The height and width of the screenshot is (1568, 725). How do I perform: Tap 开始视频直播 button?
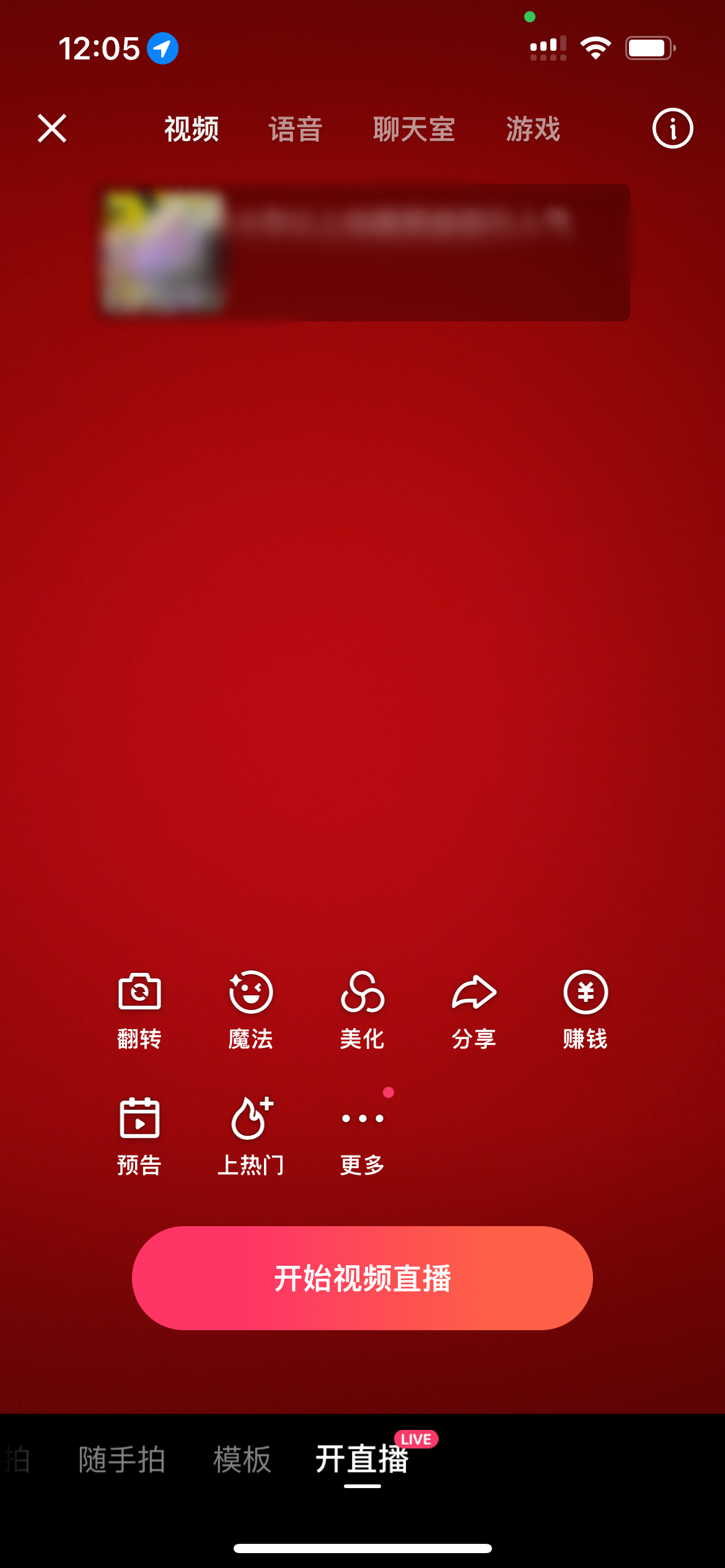362,1278
